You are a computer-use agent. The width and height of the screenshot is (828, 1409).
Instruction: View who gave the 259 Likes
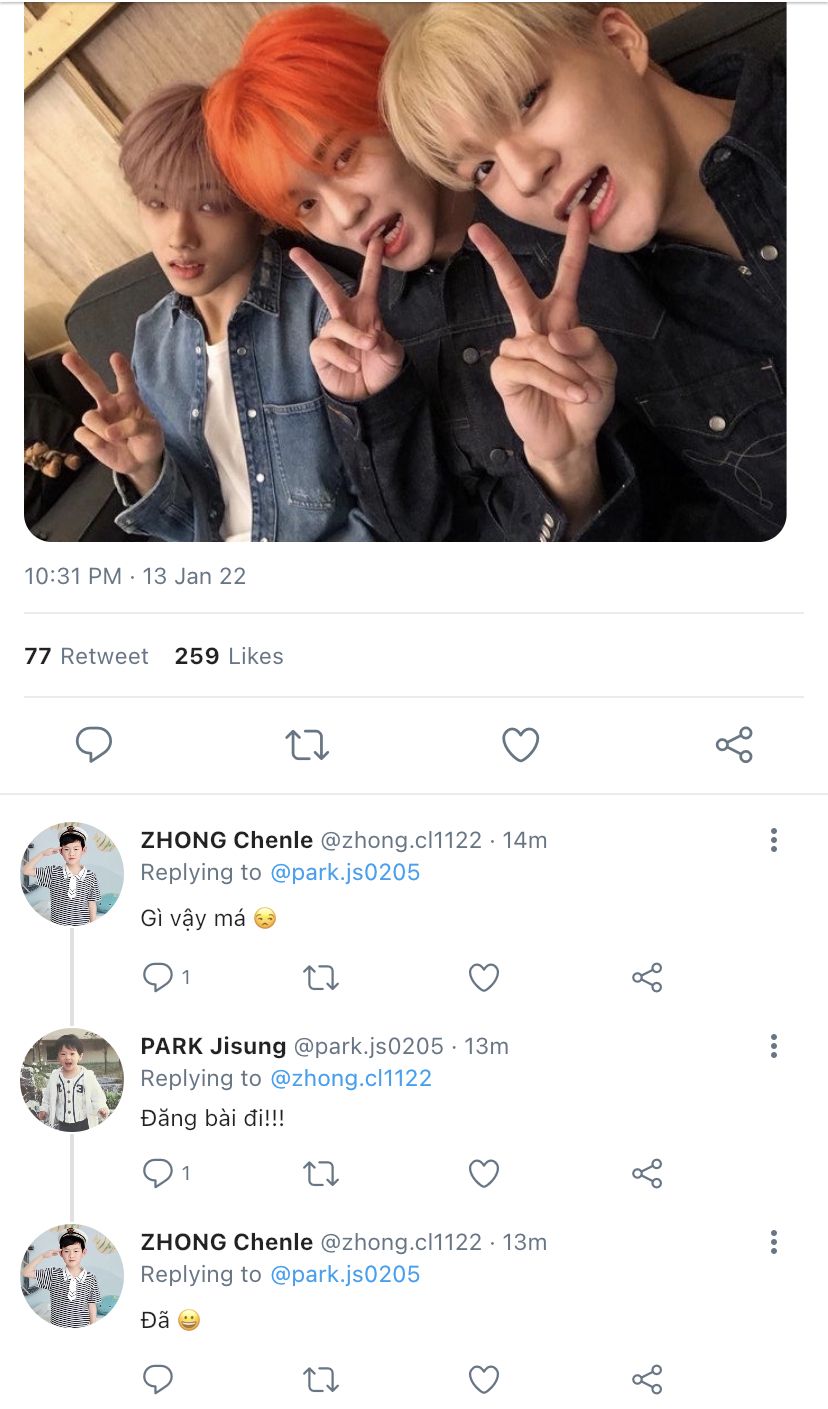(229, 656)
